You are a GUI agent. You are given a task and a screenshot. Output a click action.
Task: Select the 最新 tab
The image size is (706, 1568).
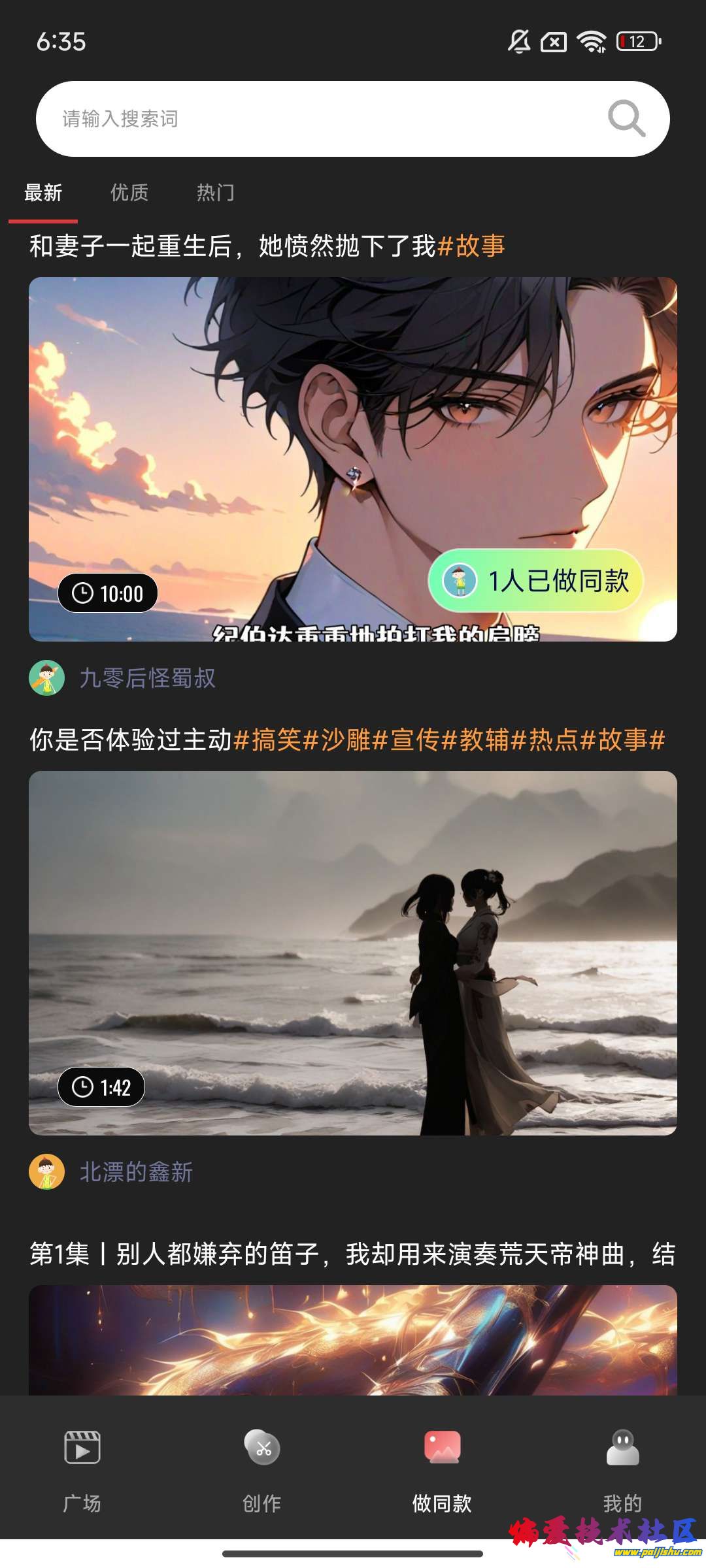[43, 193]
